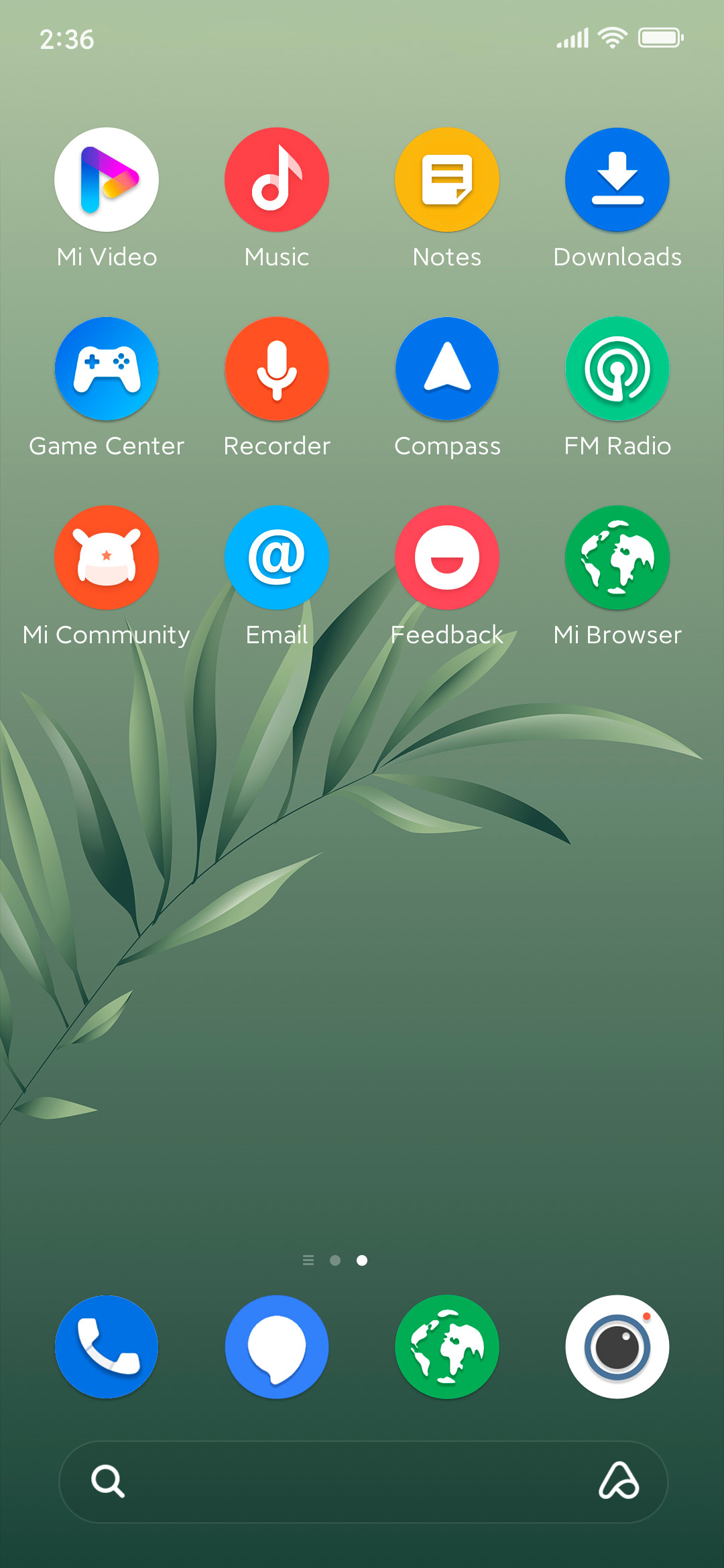Launch the Camera from the dock
The height and width of the screenshot is (1568, 724).
click(617, 1347)
